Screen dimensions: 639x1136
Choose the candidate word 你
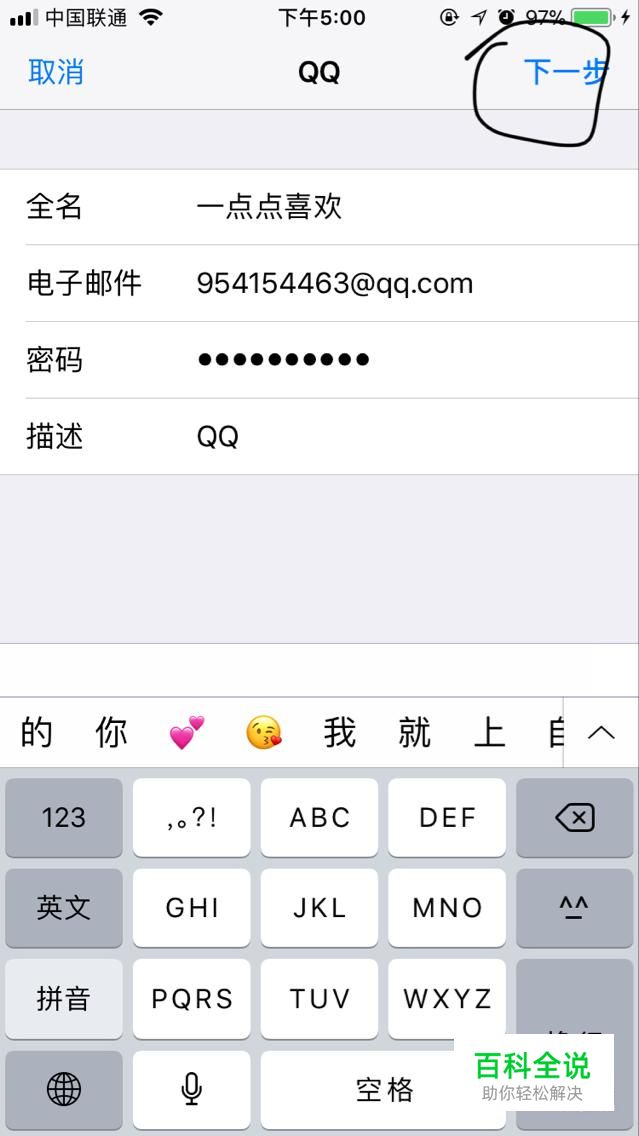tap(112, 732)
